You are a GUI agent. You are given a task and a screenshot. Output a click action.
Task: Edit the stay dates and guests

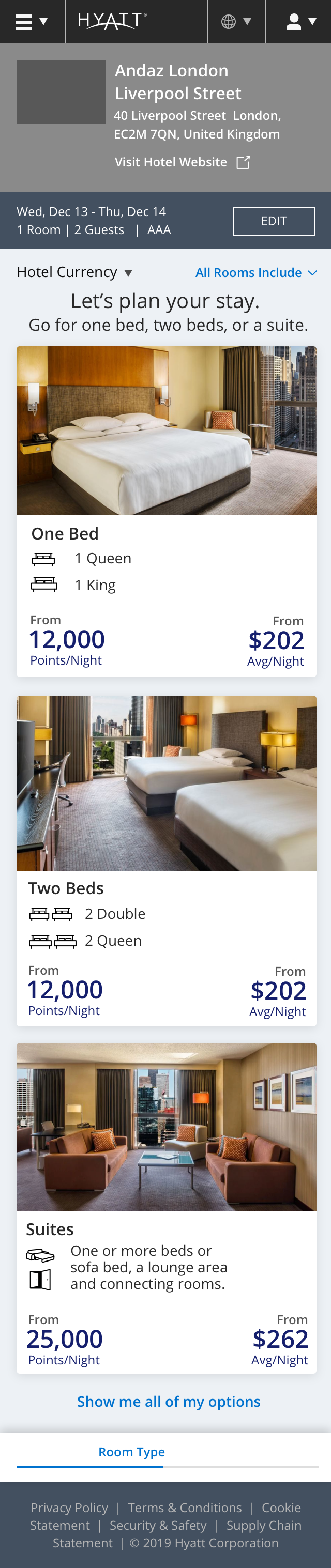click(274, 221)
